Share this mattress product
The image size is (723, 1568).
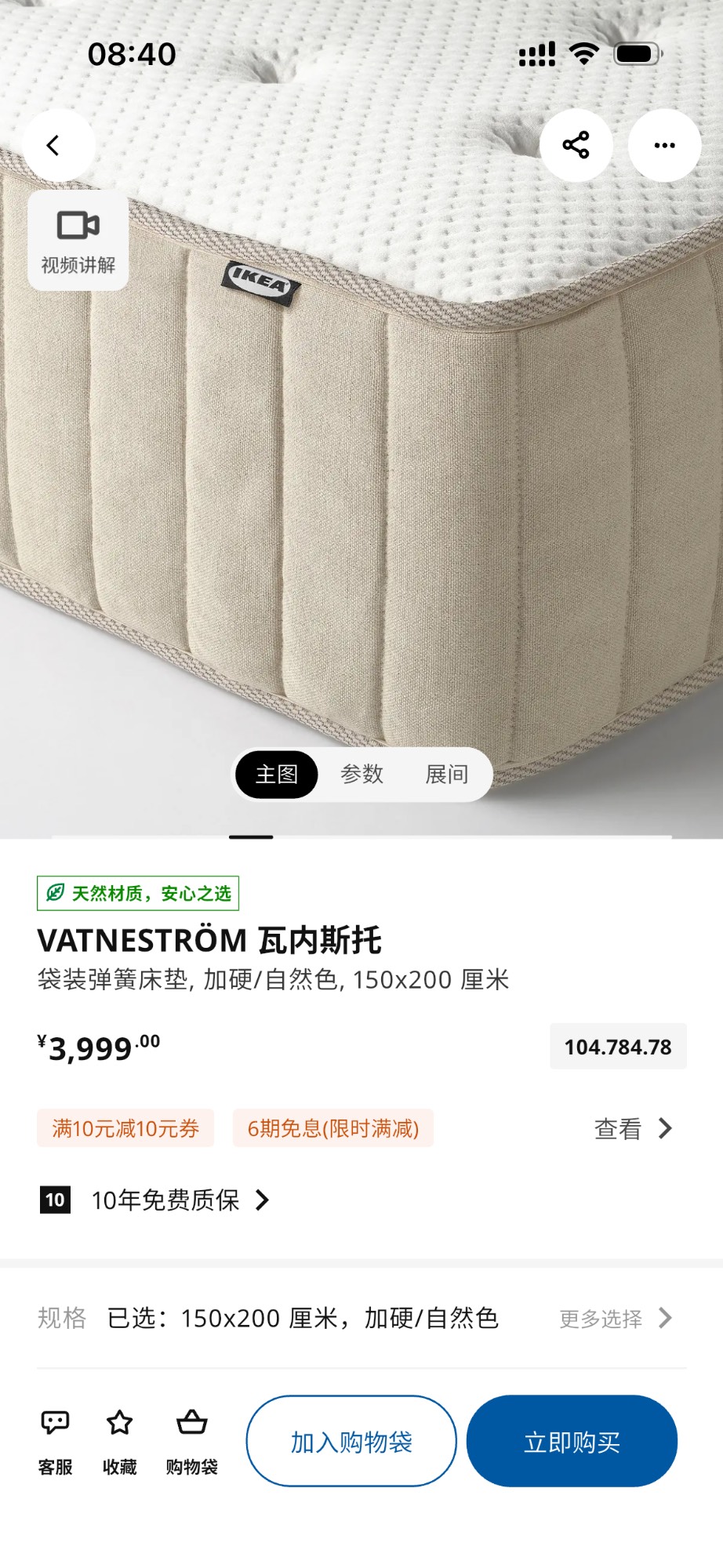576,146
